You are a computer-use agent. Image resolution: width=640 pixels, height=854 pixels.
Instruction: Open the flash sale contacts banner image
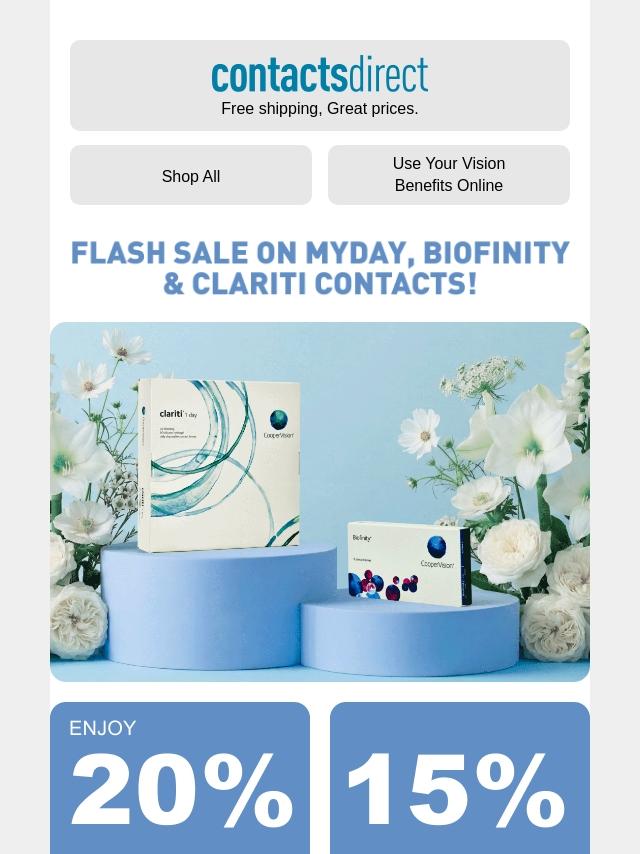point(320,501)
